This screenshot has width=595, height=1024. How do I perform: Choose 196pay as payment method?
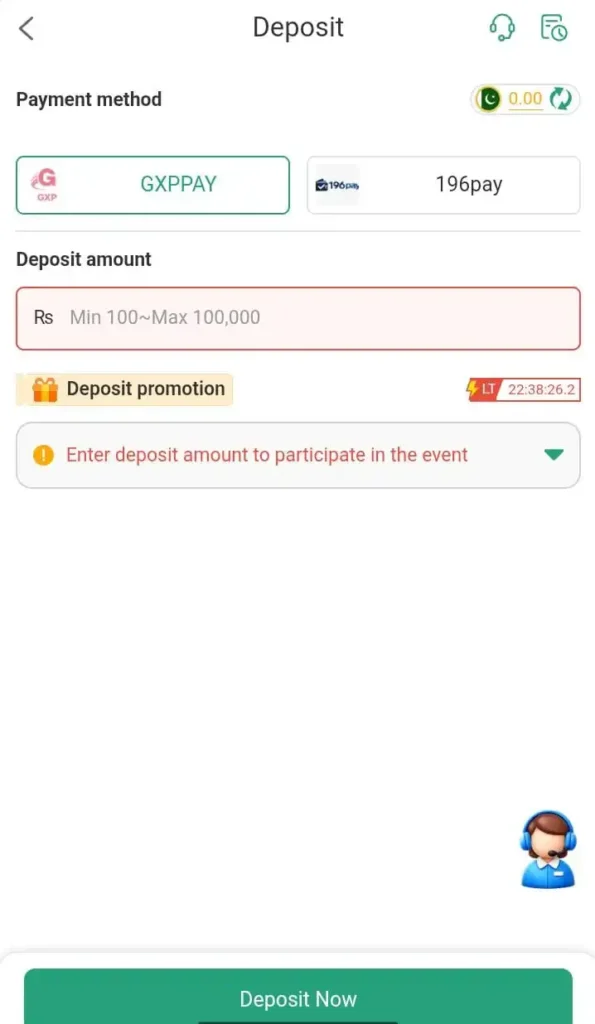pos(443,185)
